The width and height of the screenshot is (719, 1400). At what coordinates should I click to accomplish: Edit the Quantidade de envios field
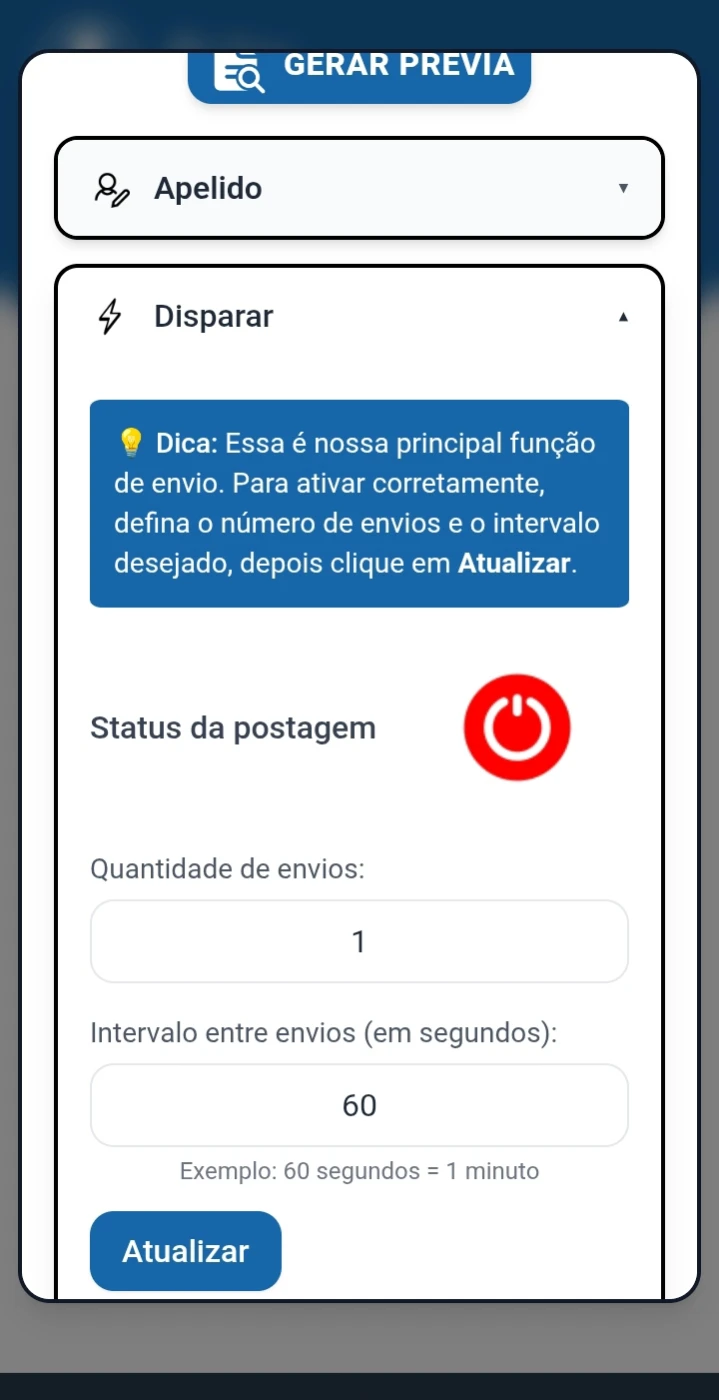point(359,942)
